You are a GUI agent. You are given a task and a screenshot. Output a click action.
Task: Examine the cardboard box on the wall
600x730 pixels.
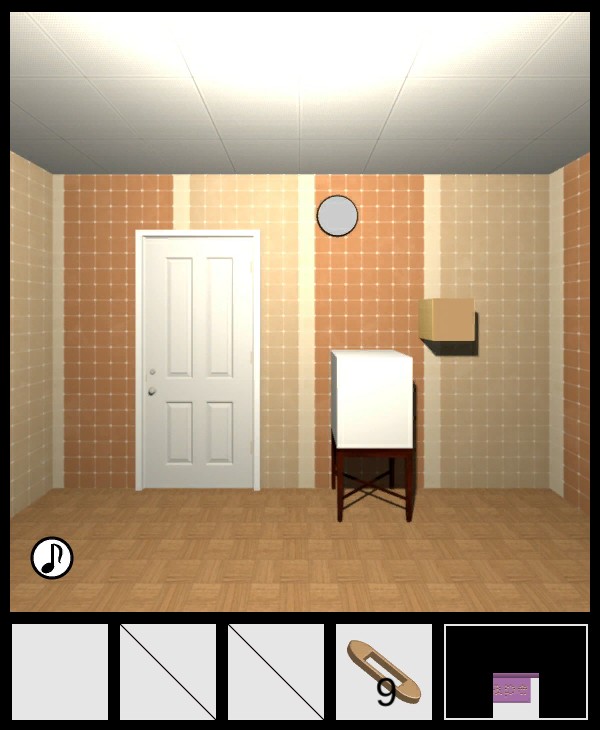[446, 320]
